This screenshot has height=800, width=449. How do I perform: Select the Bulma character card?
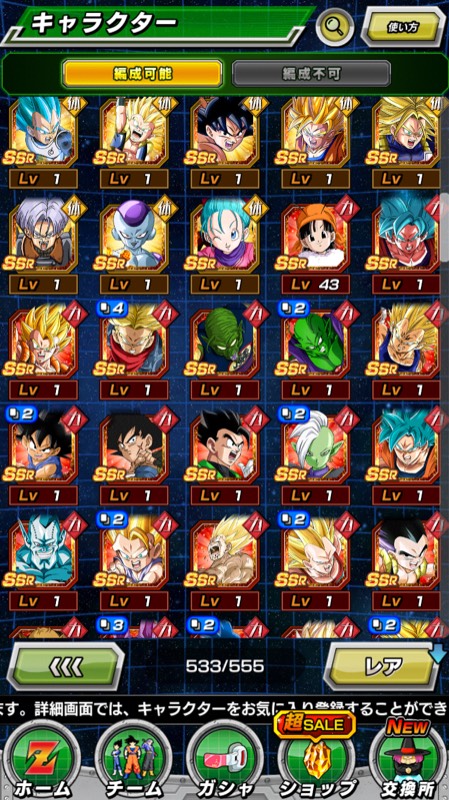pos(226,245)
